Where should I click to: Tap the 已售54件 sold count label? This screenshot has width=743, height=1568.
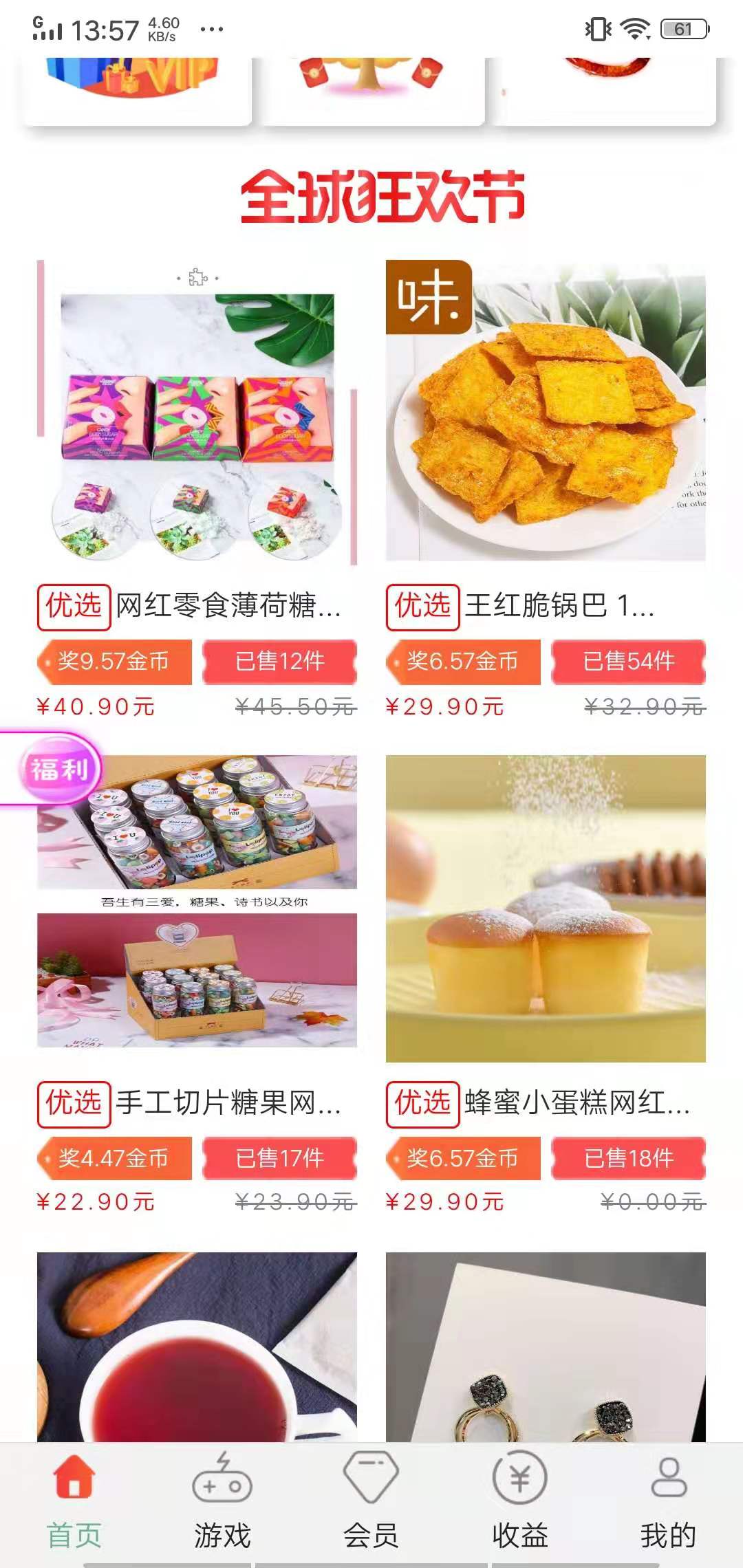point(629,660)
